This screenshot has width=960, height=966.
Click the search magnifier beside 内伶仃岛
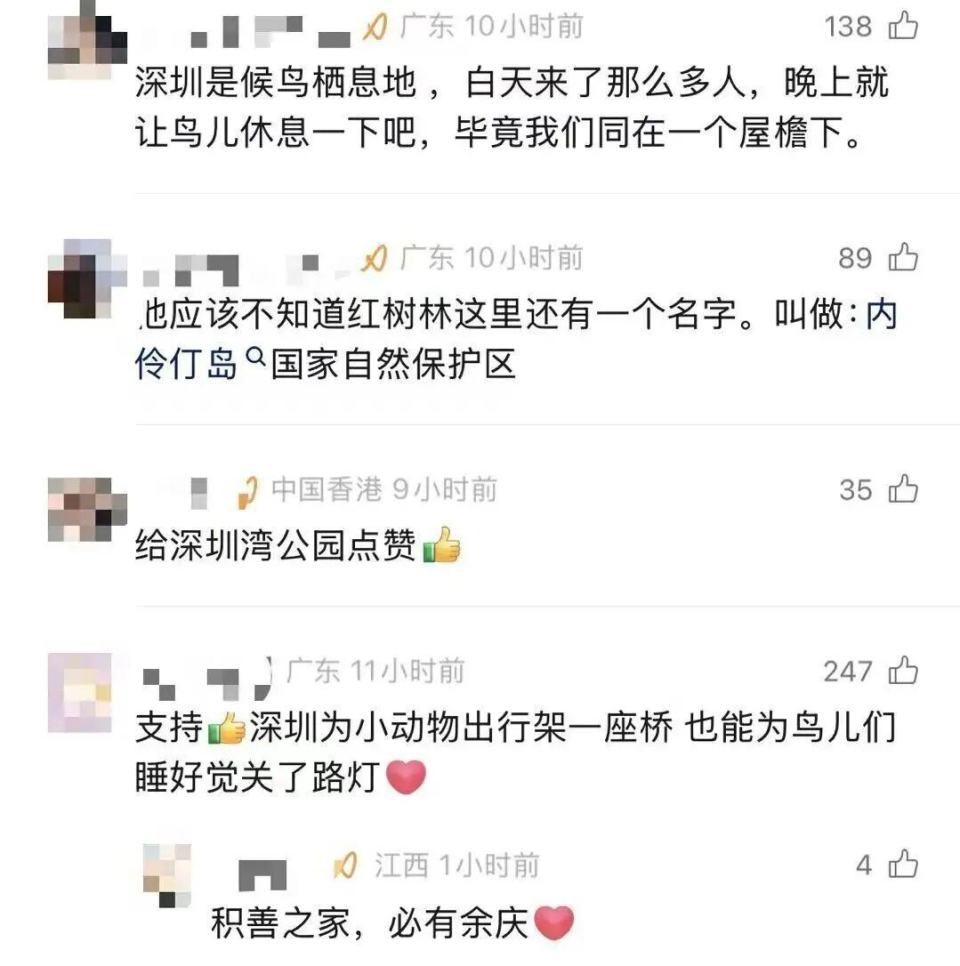pos(257,358)
